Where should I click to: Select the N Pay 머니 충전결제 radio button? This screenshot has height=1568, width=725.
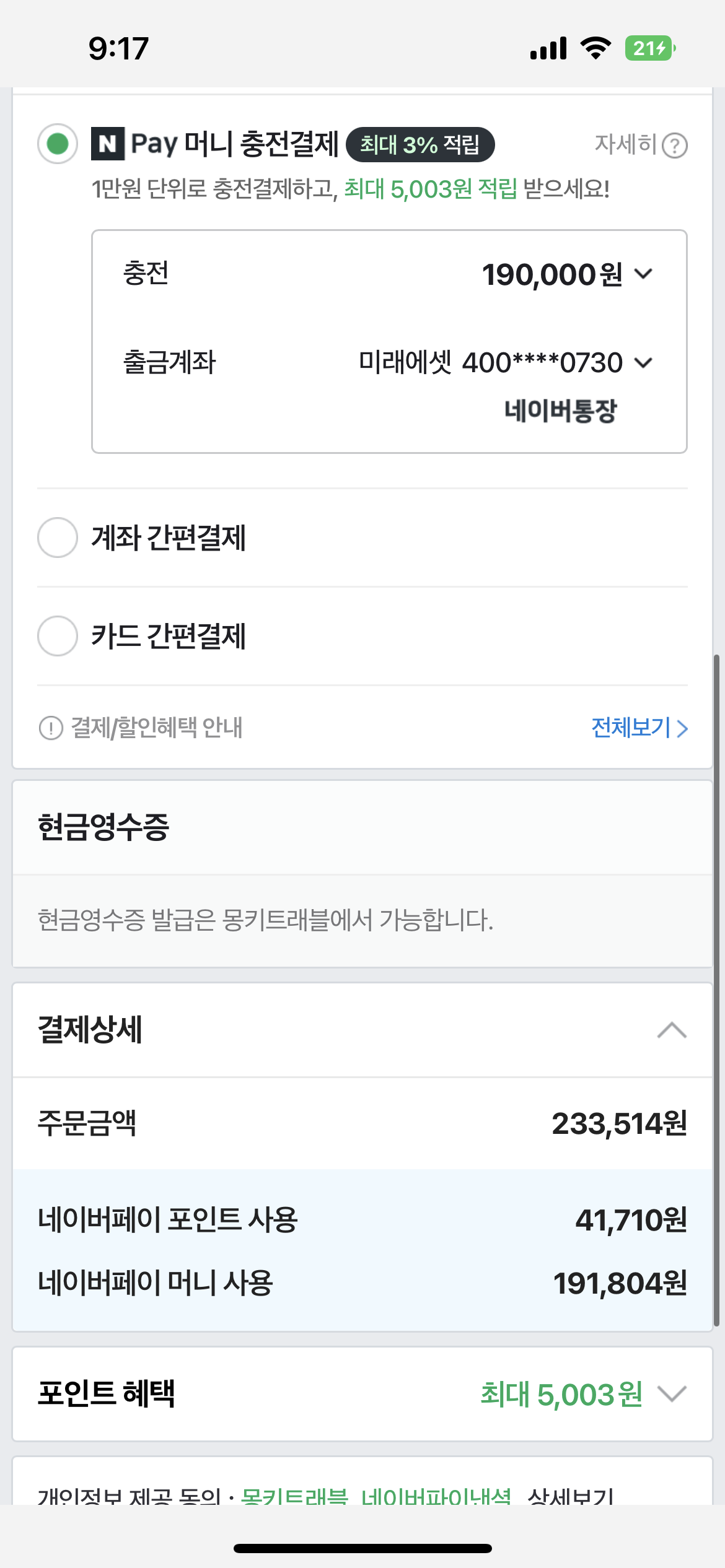point(58,144)
